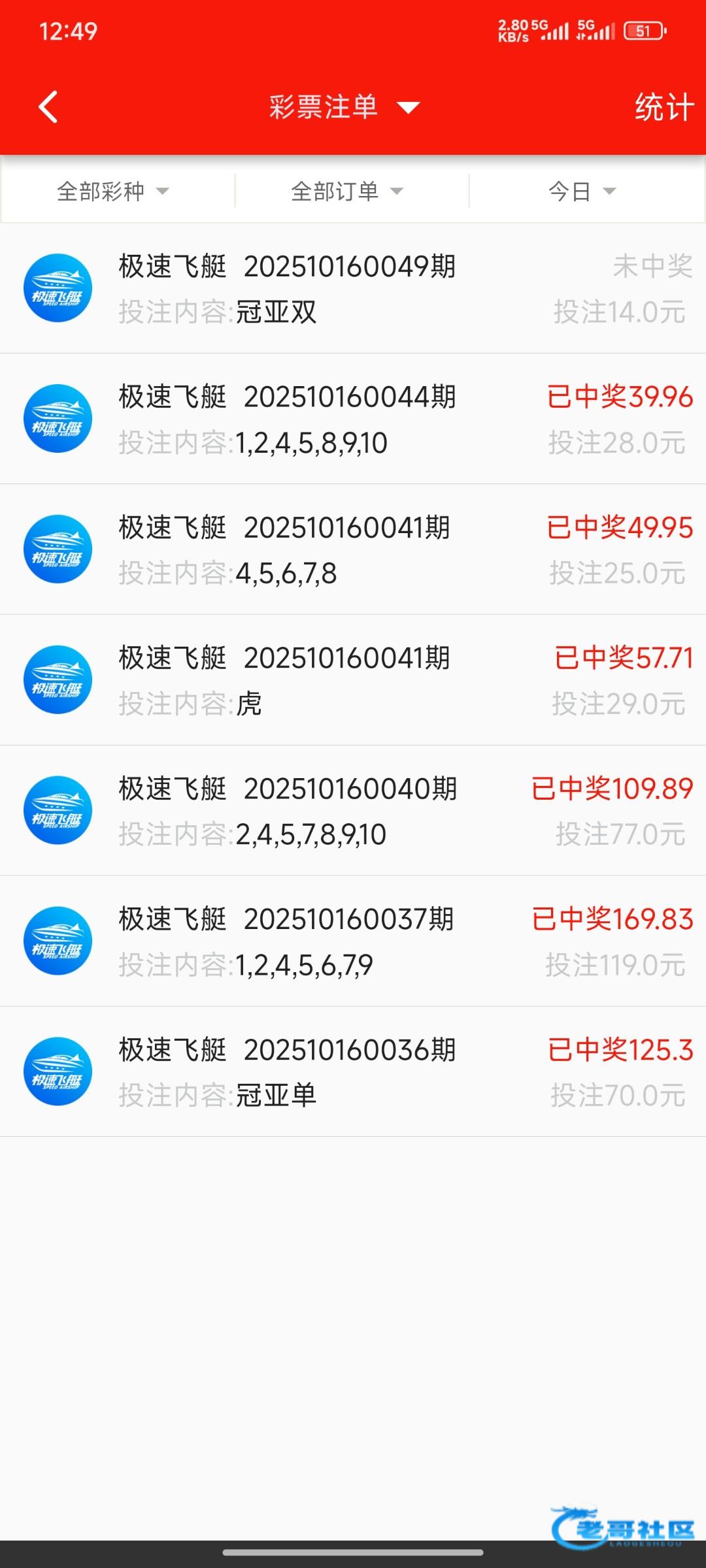Go back using the top-left arrow
Screen dimensions: 706x1568
point(48,107)
